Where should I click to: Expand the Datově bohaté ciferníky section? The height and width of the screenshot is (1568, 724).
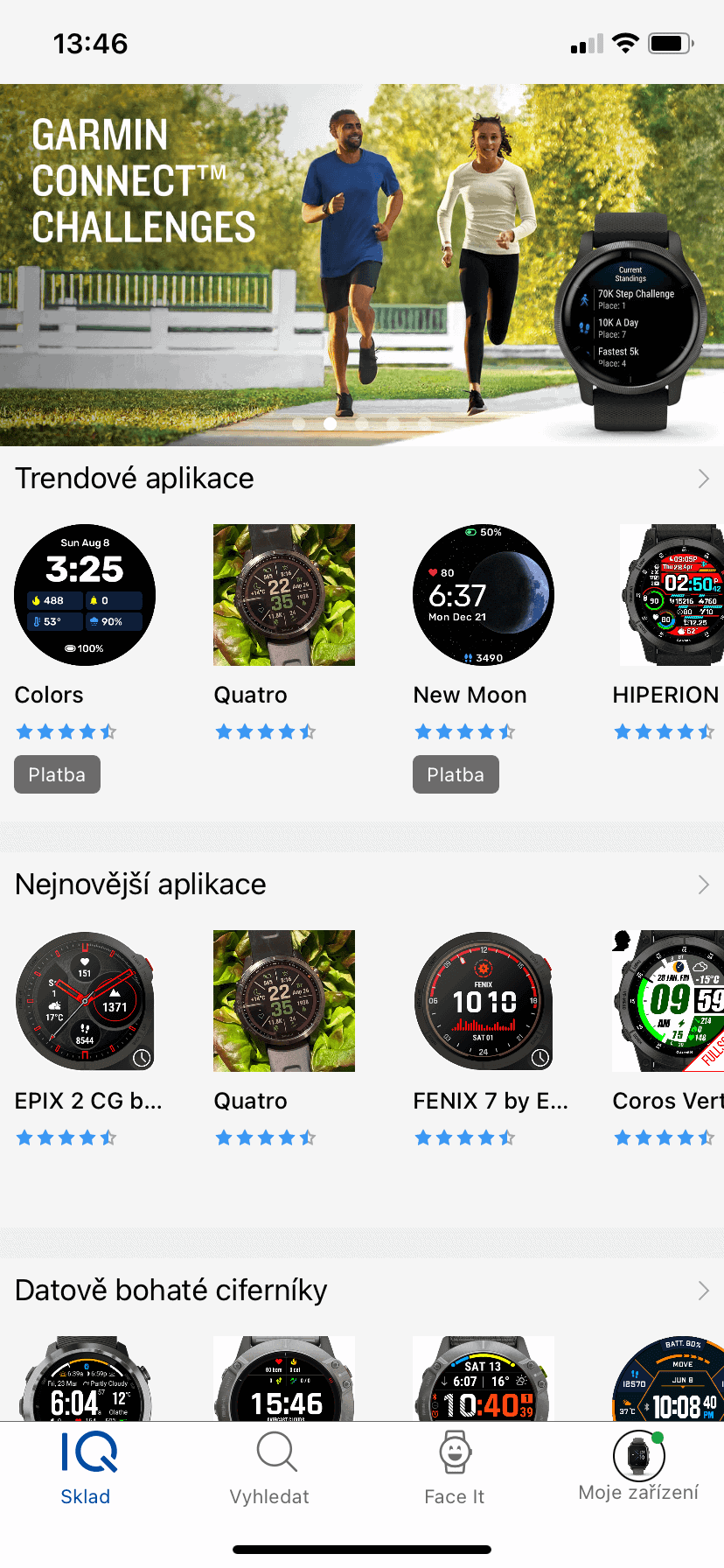704,1291
